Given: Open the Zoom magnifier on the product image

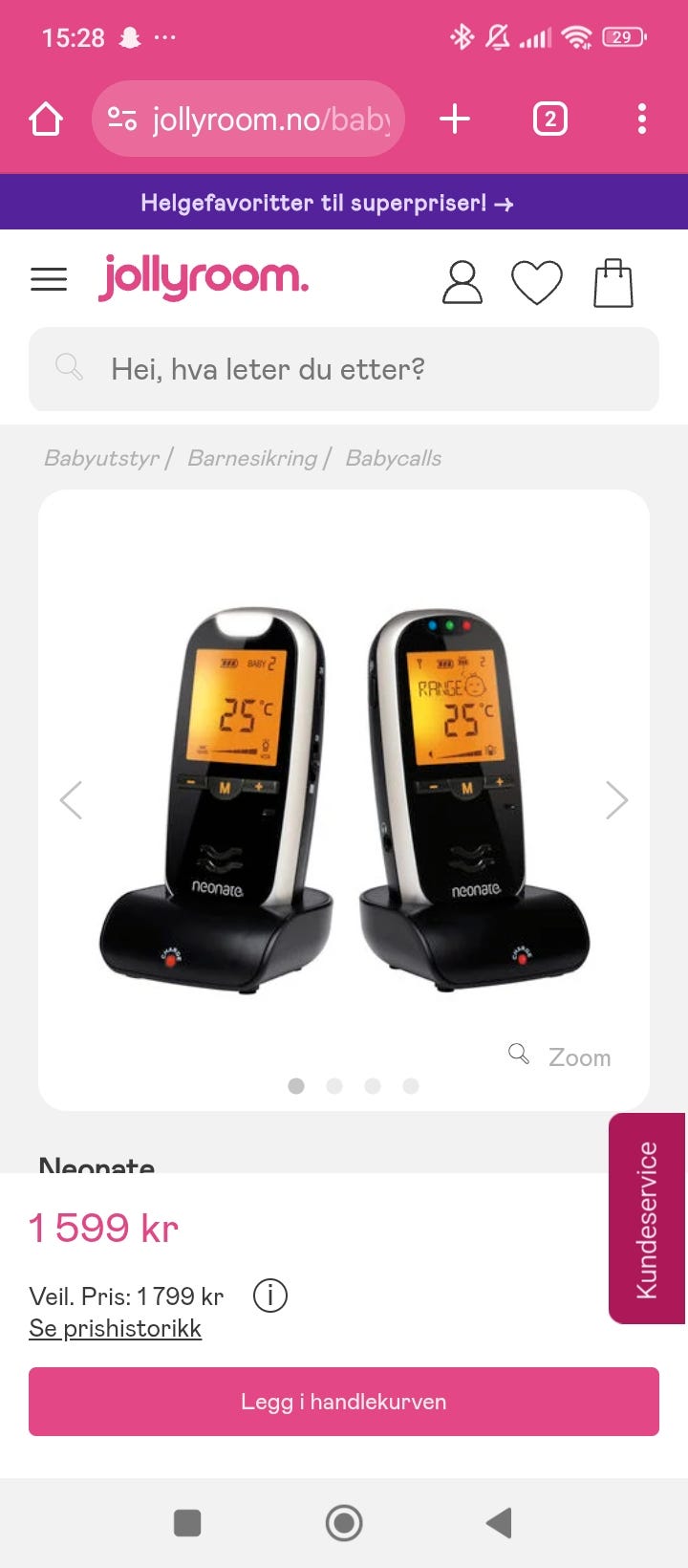Looking at the screenshot, I should [520, 1054].
